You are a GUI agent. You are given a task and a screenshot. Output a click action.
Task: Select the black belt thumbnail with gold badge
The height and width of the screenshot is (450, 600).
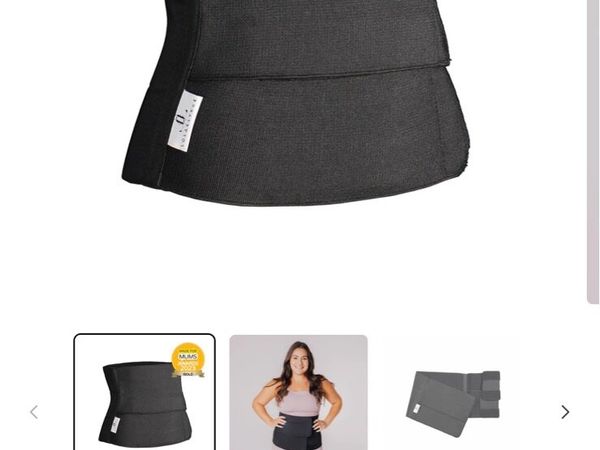(x=144, y=395)
